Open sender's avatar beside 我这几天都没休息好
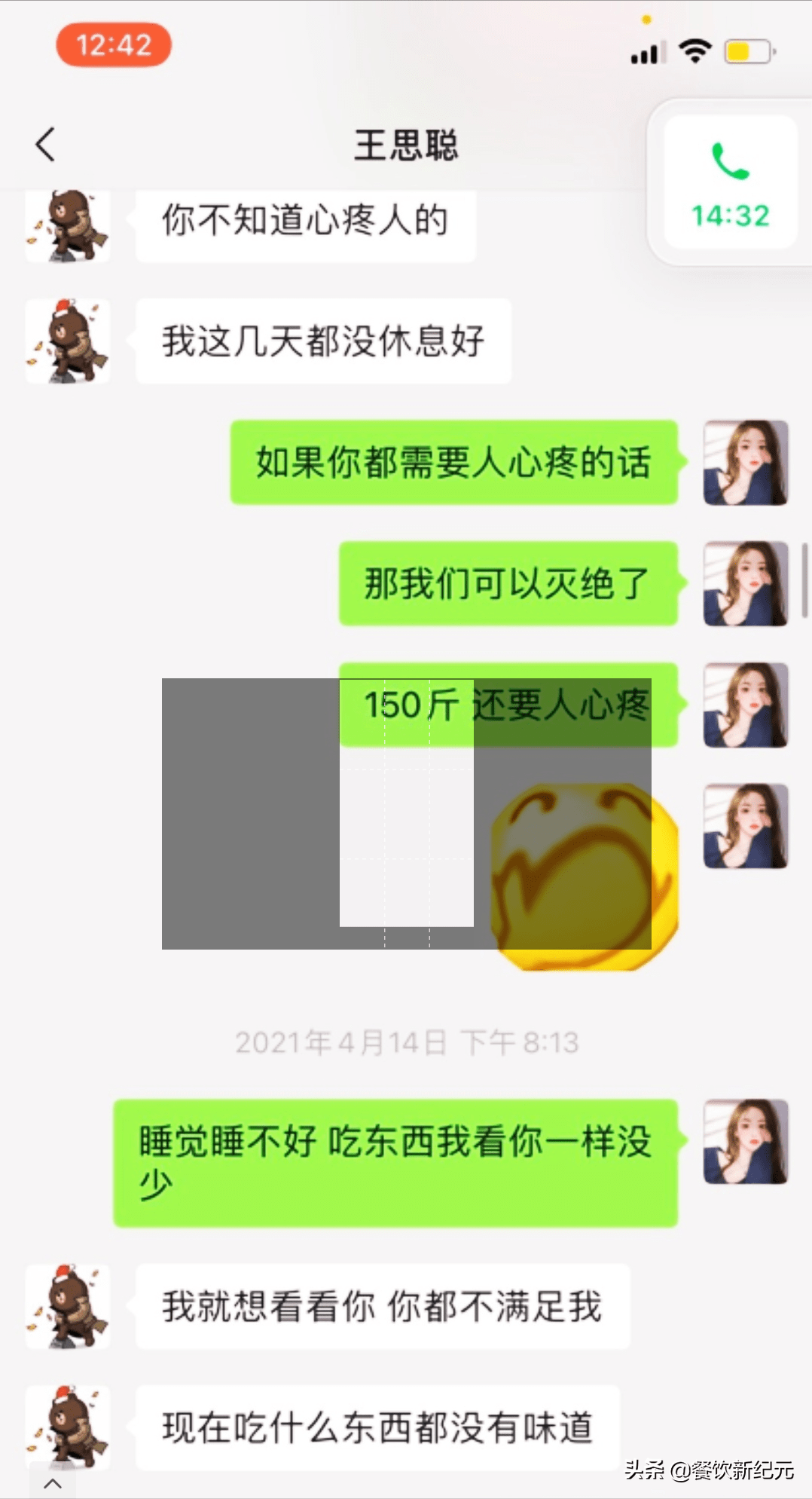Viewport: 812px width, 1499px height. coord(68,341)
